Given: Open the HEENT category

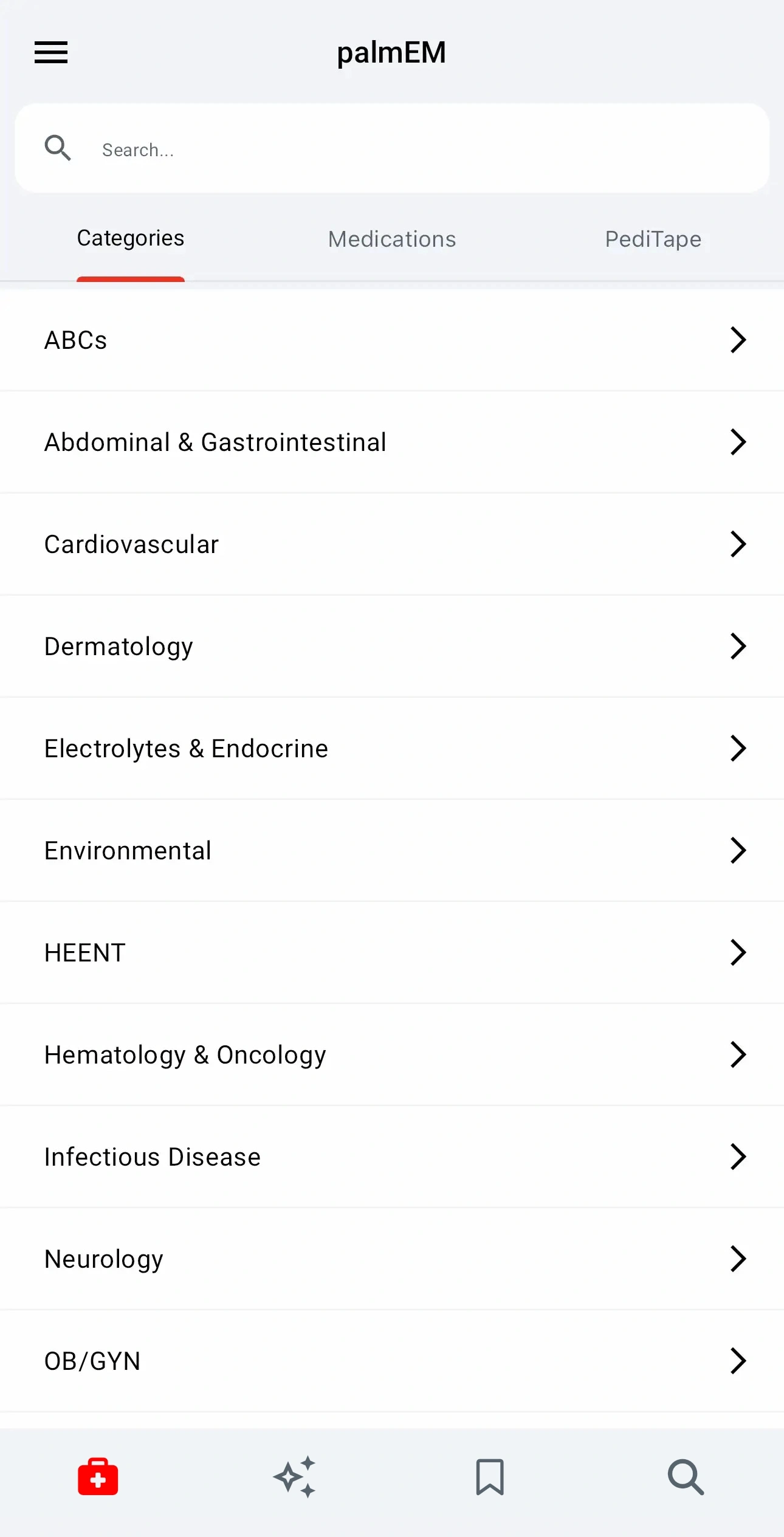Looking at the screenshot, I should [392, 952].
